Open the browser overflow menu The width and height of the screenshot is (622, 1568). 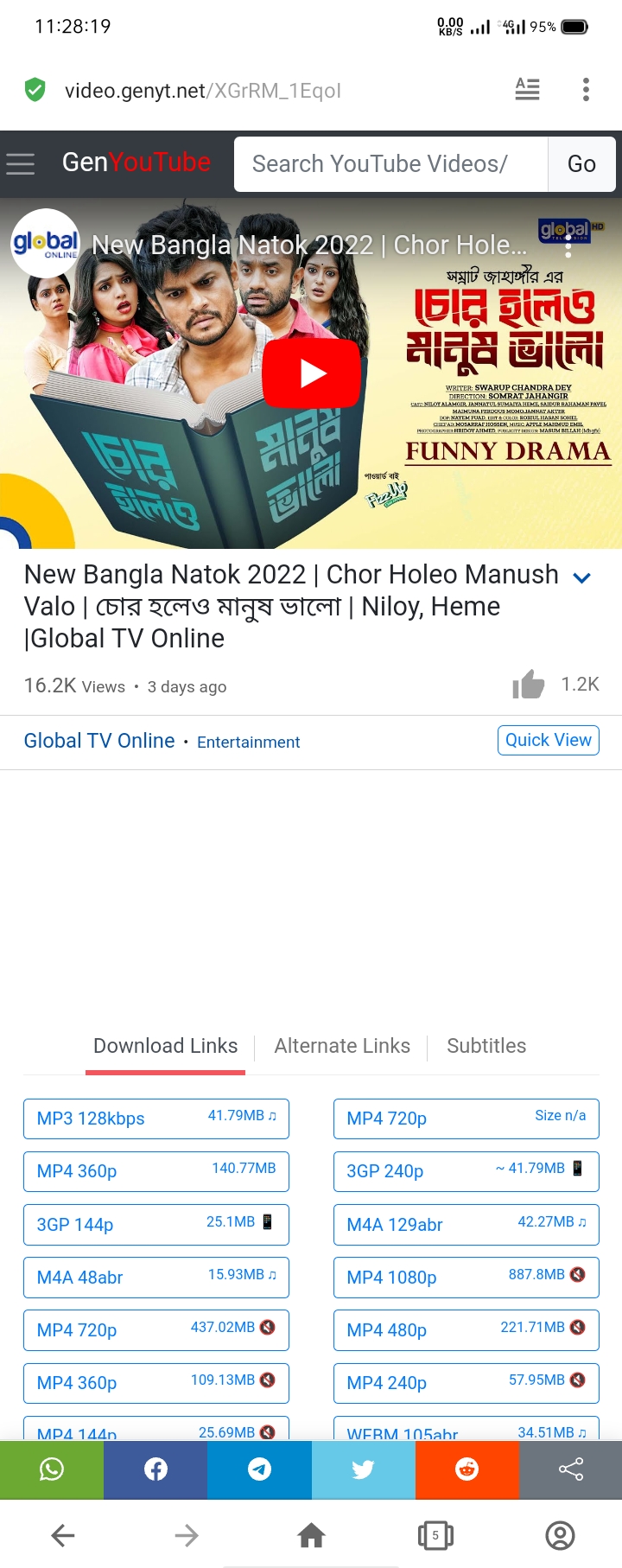pyautogui.click(x=586, y=90)
